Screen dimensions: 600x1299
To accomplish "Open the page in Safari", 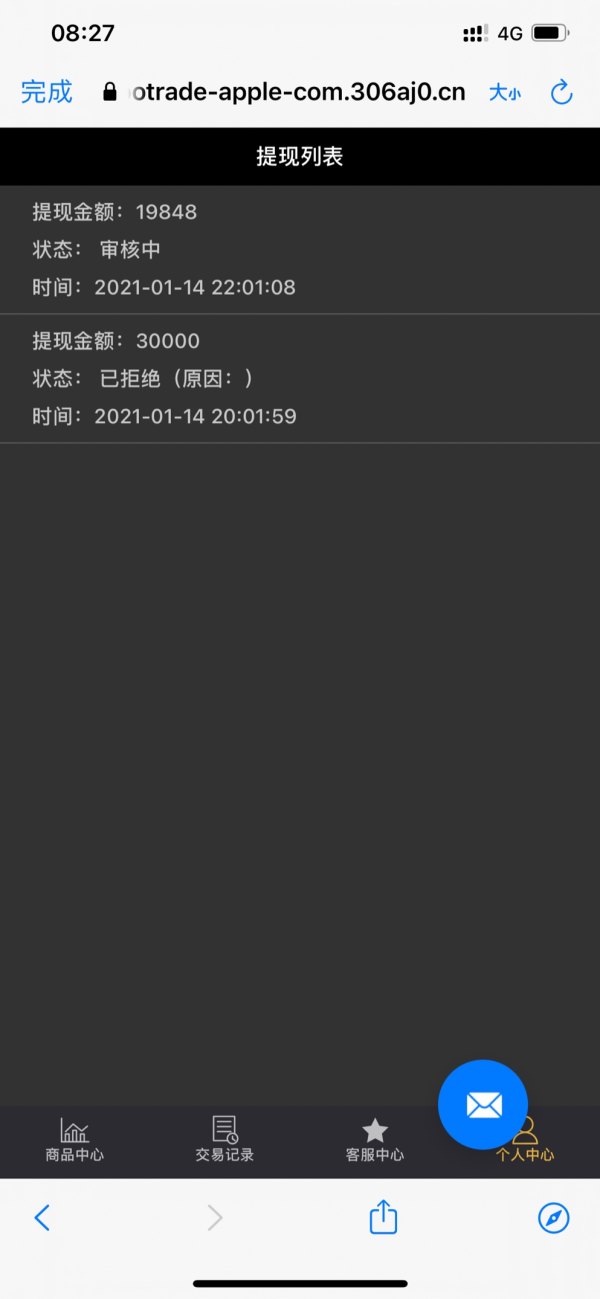I will click(553, 1217).
